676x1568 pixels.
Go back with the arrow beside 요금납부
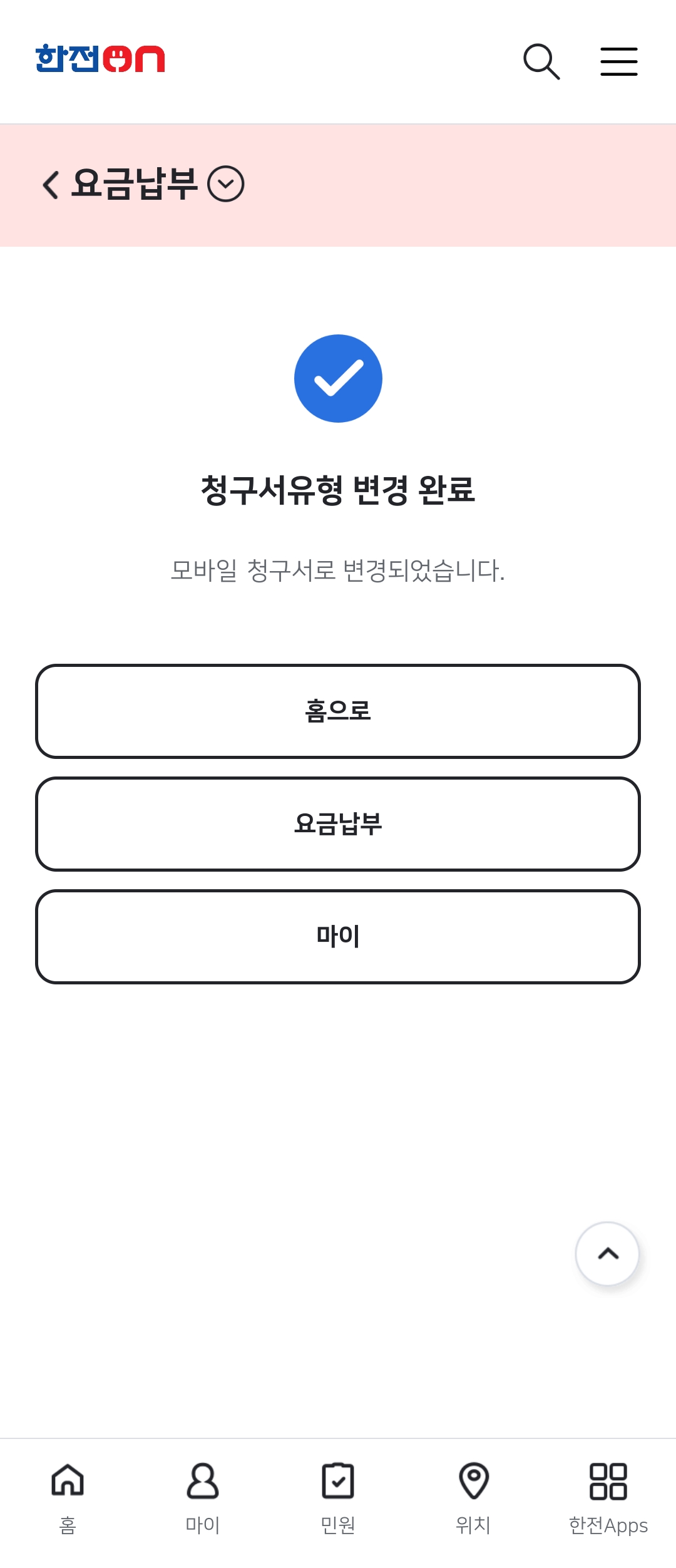pyautogui.click(x=51, y=185)
